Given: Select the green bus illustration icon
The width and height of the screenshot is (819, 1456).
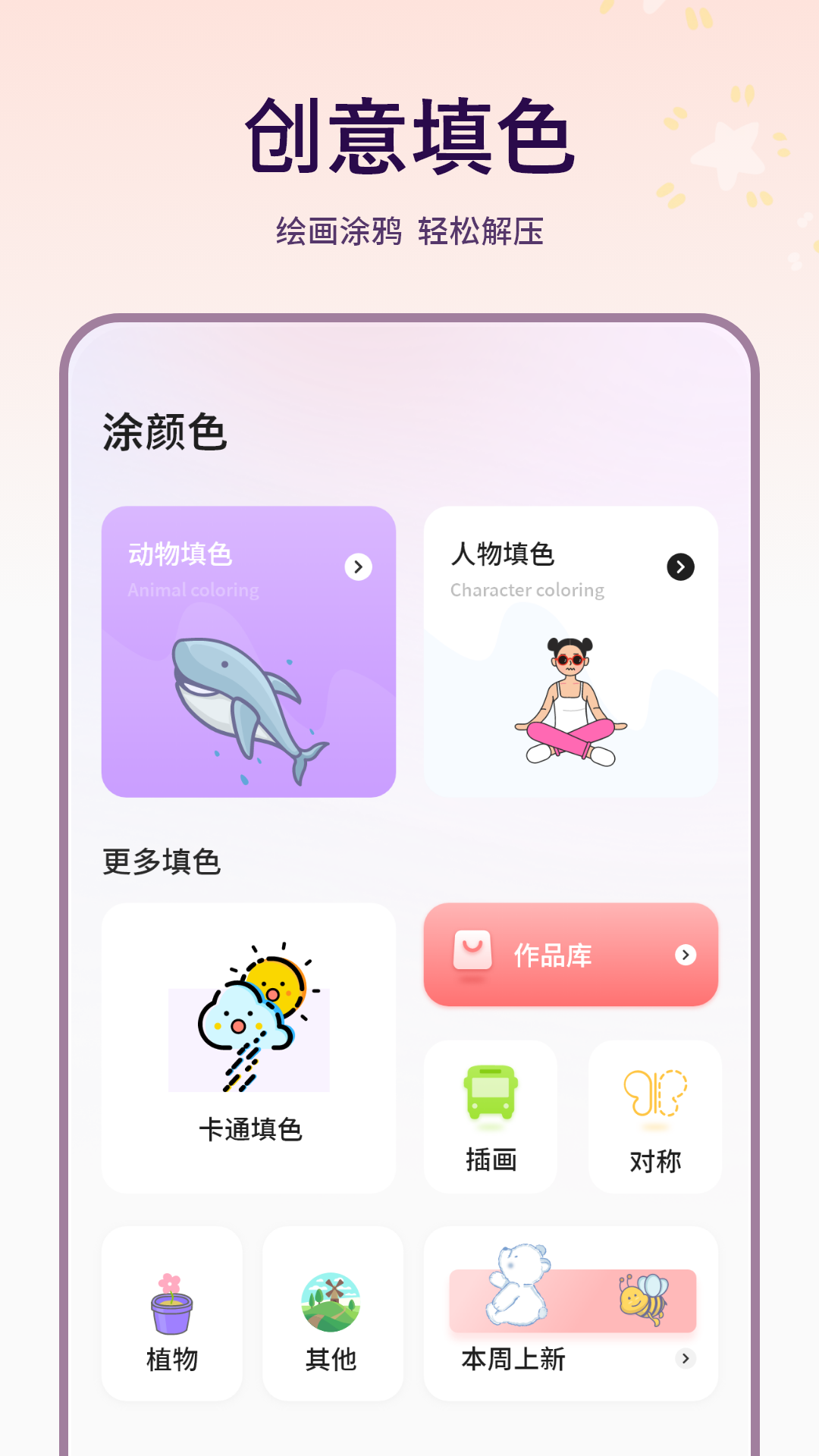Looking at the screenshot, I should [490, 1090].
